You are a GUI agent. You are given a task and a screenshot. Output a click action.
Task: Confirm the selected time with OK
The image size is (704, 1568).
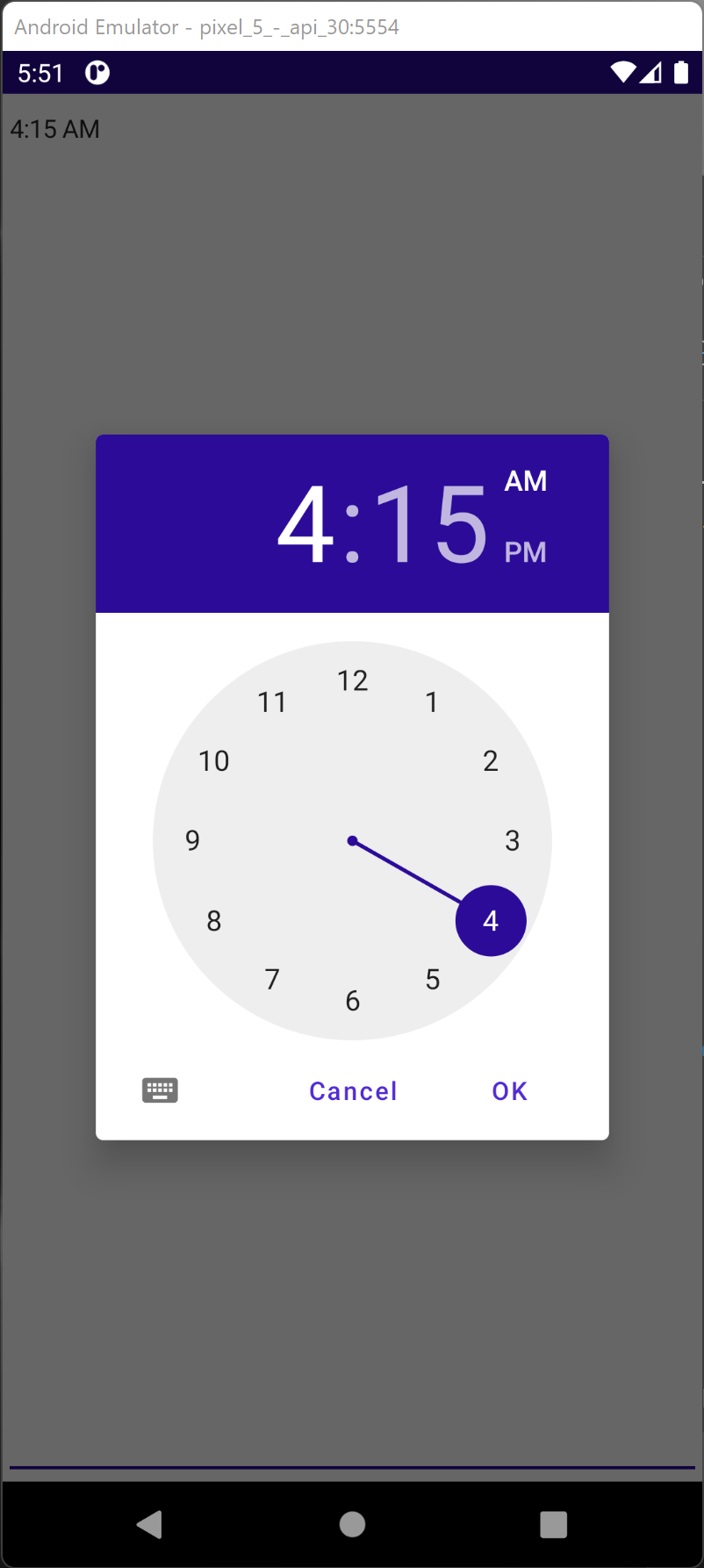pos(510,1091)
